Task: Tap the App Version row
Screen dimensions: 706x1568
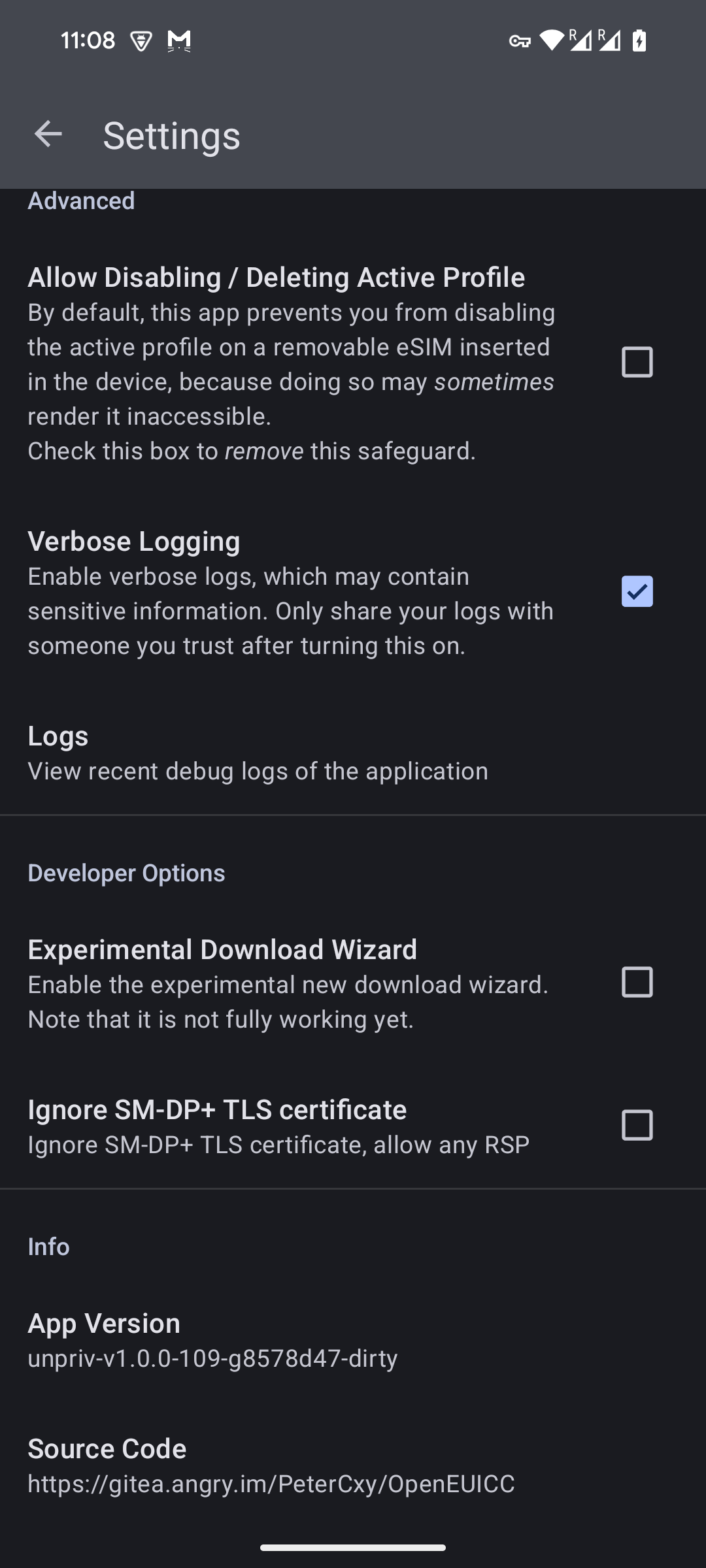Action: click(x=353, y=1340)
